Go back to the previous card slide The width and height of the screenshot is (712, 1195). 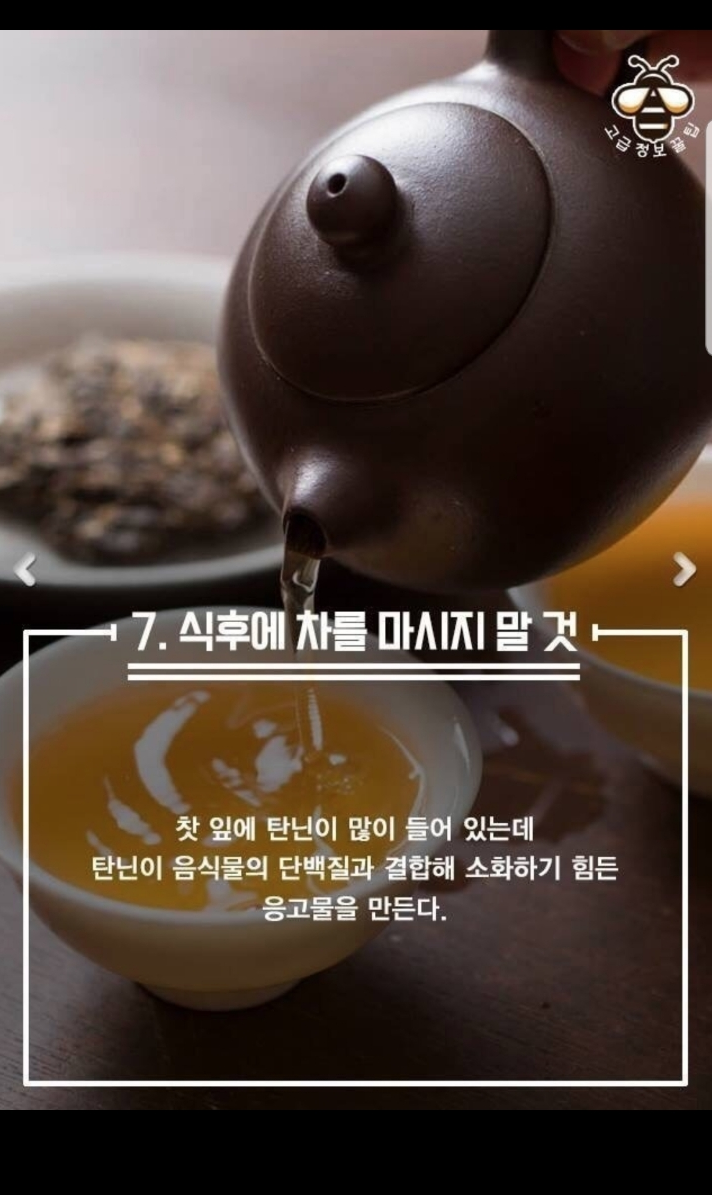pos(25,569)
